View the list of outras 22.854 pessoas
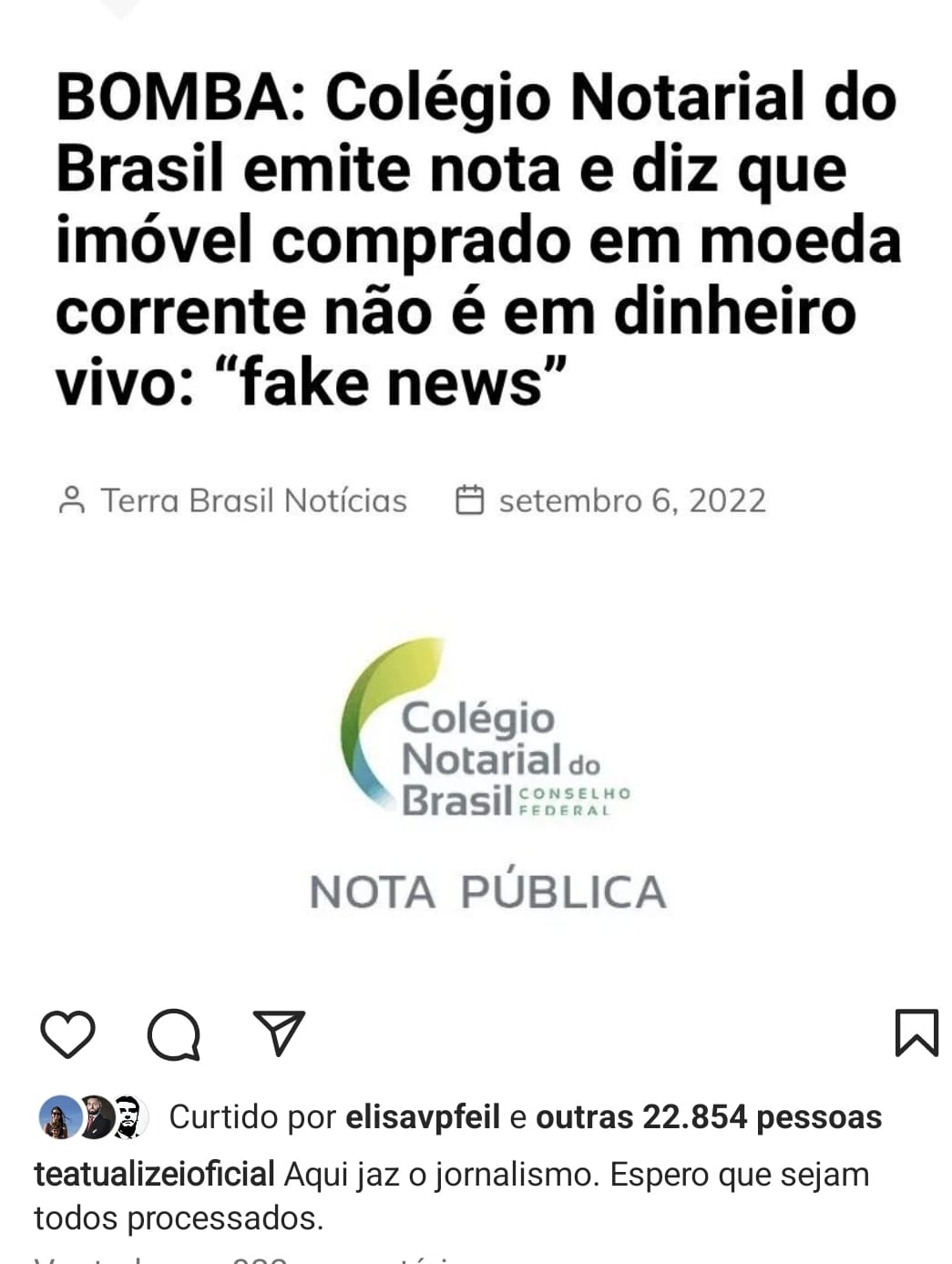The width and height of the screenshot is (952, 1264). pos(708,1117)
